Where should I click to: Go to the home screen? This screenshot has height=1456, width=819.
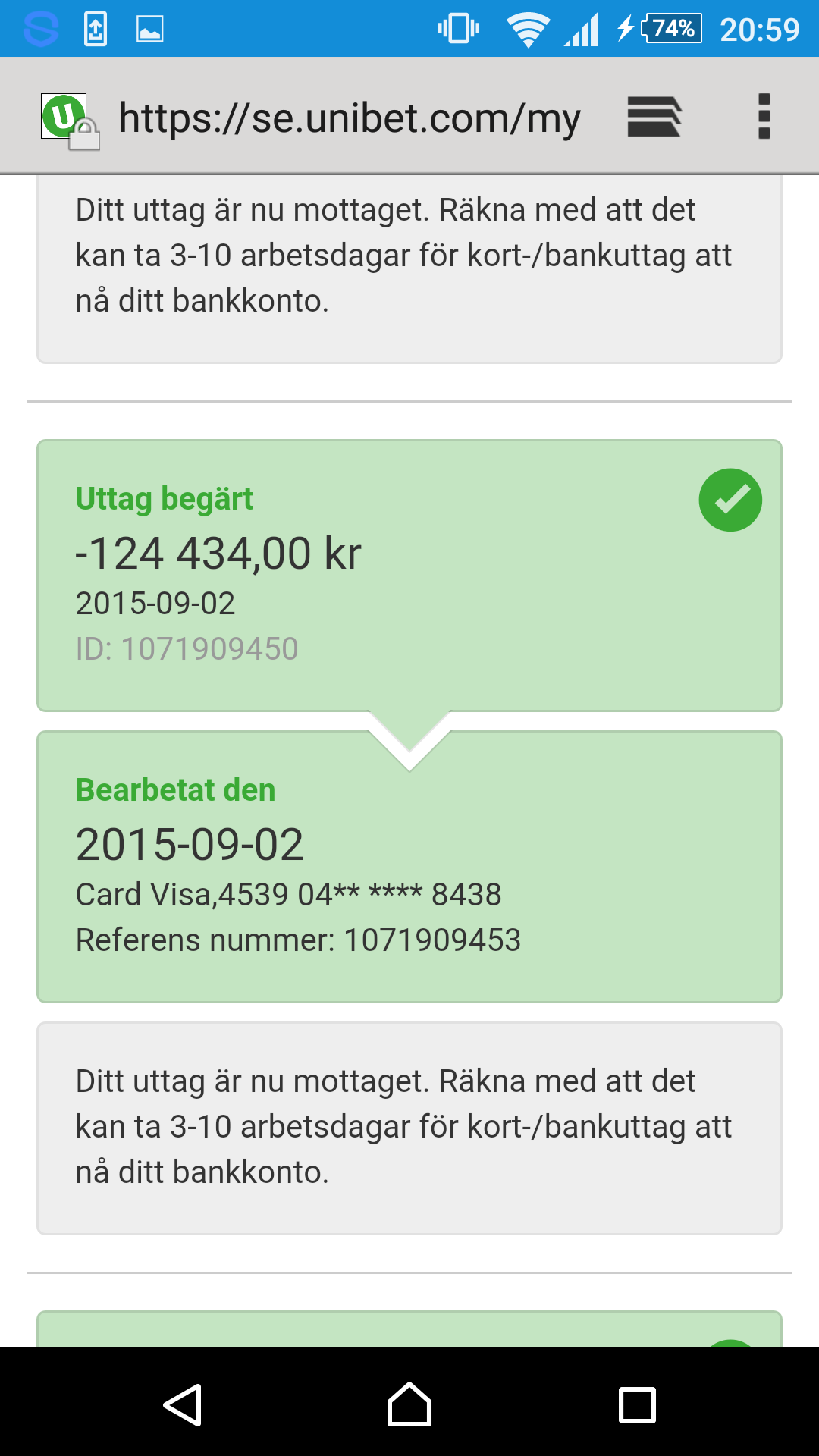(409, 1404)
